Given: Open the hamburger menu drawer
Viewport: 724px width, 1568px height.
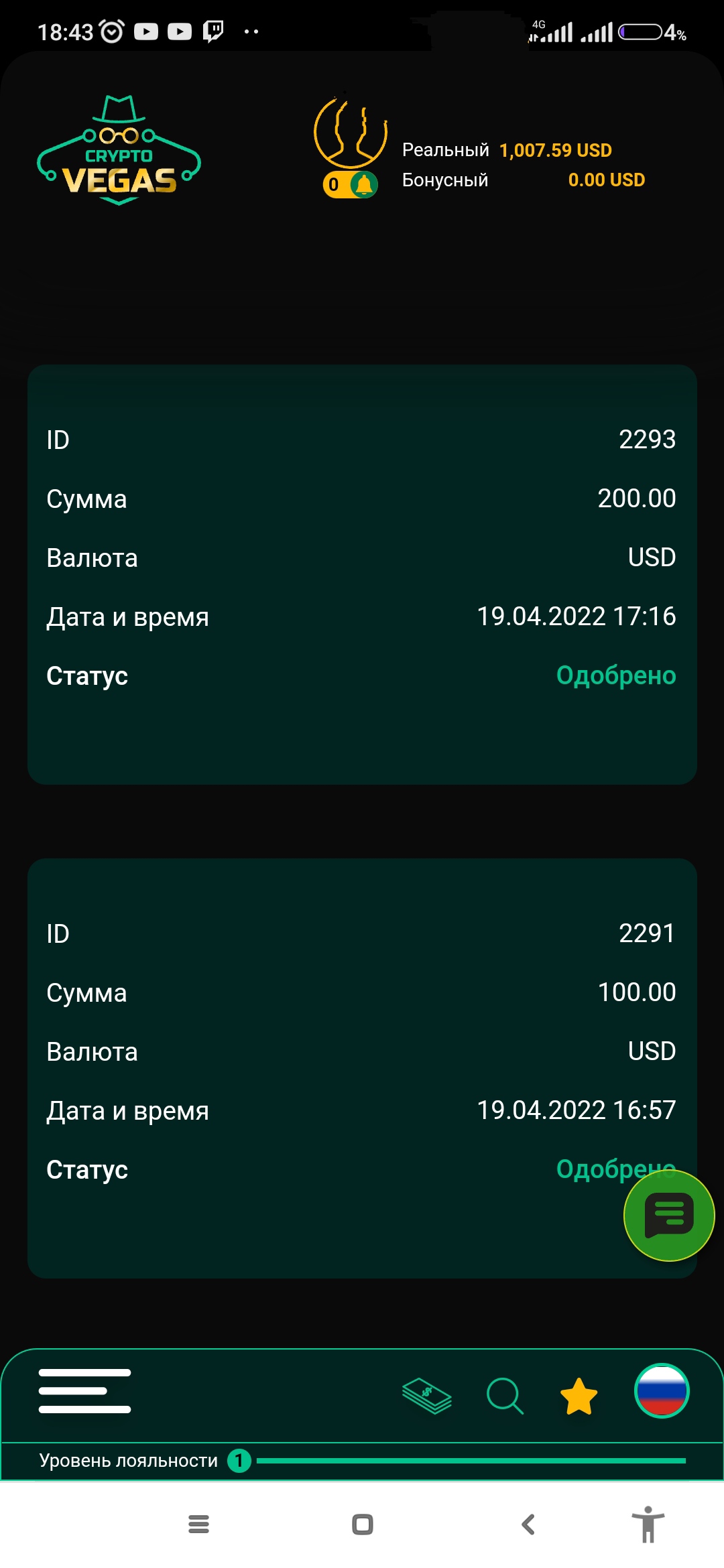Looking at the screenshot, I should 84,1391.
